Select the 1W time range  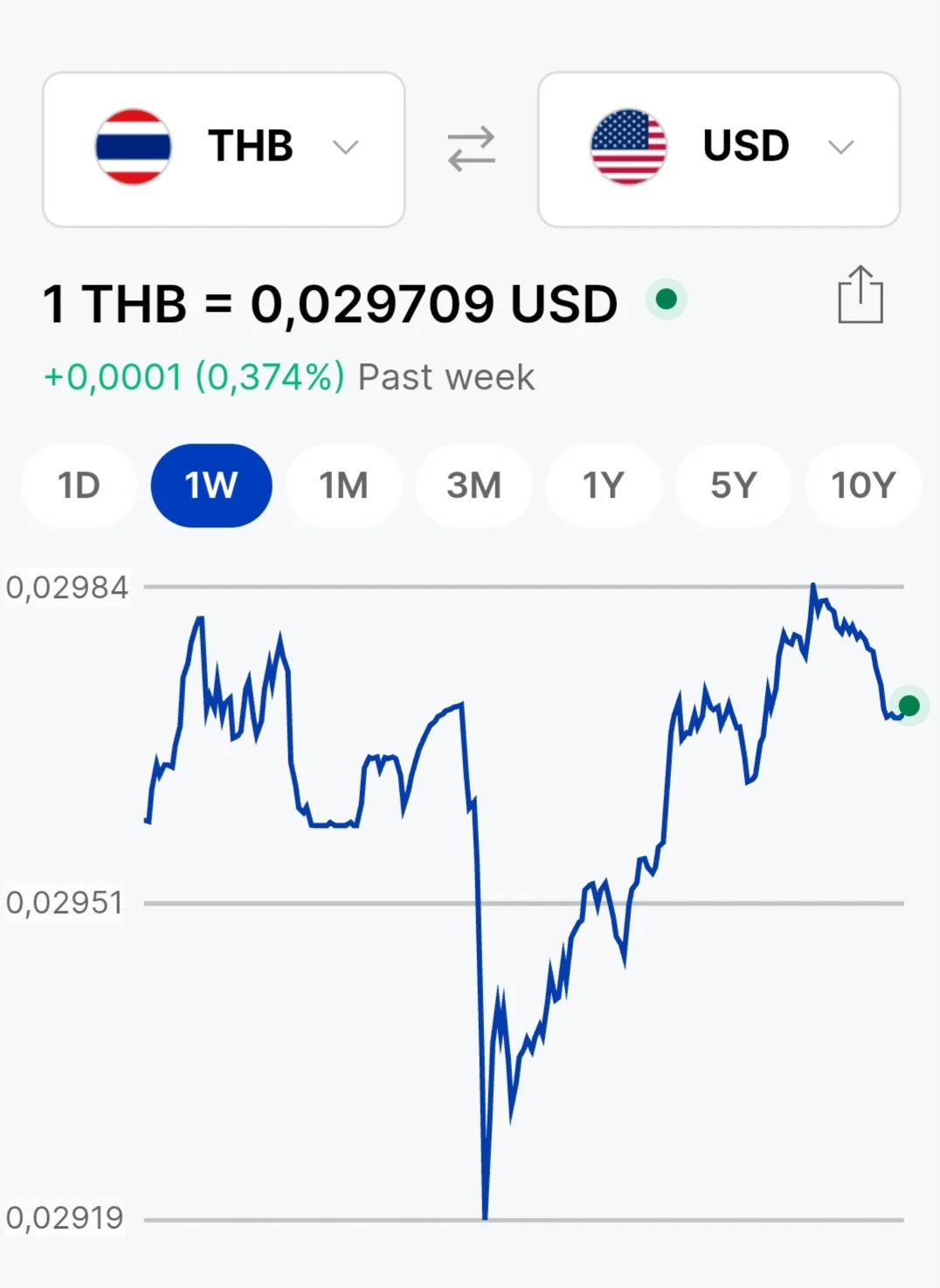(211, 486)
